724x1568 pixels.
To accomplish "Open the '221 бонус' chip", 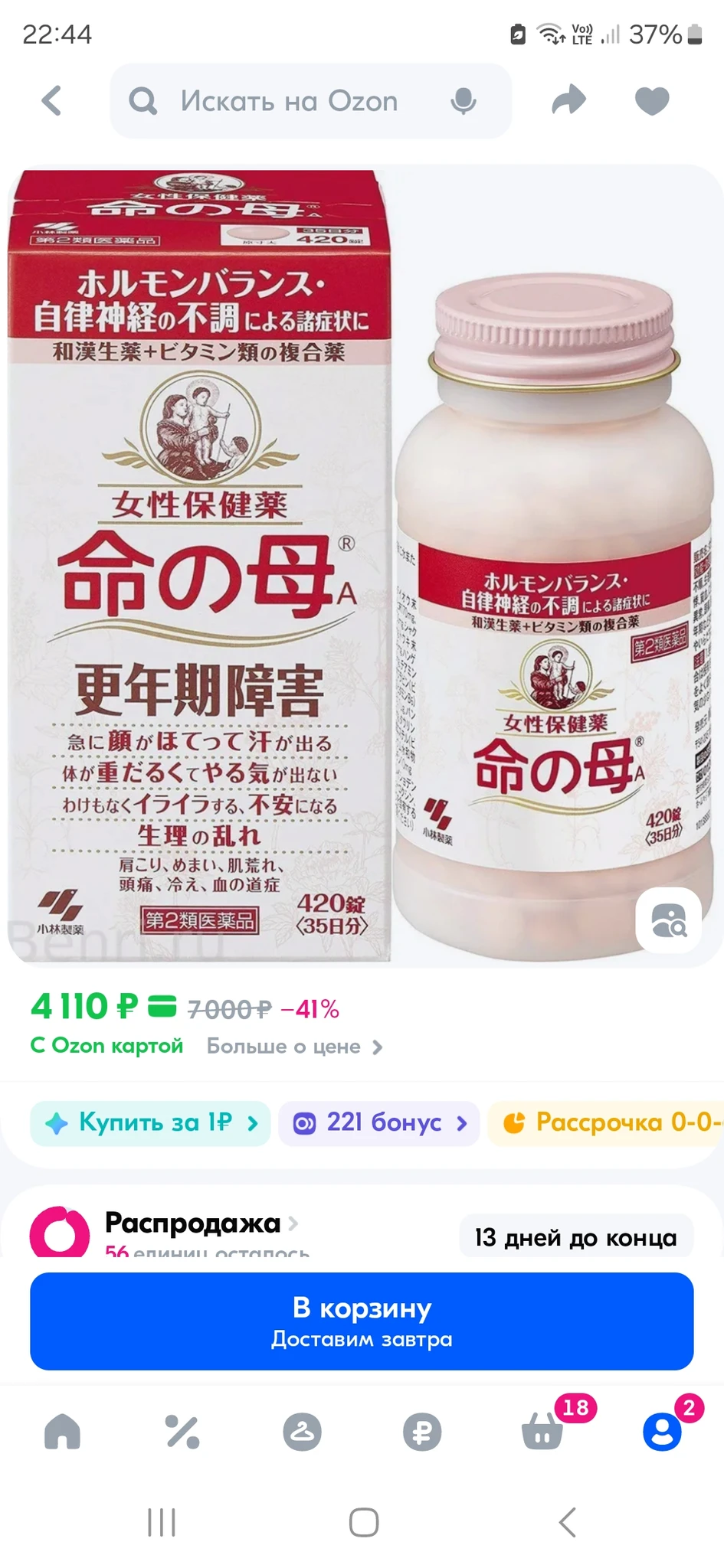I will coord(379,1123).
